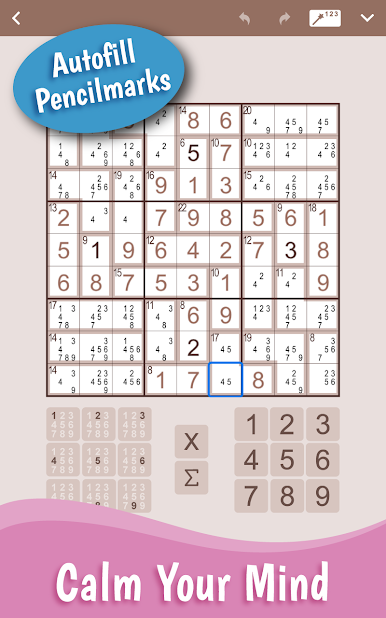Enter digit 6 from the number pad

click(323, 460)
